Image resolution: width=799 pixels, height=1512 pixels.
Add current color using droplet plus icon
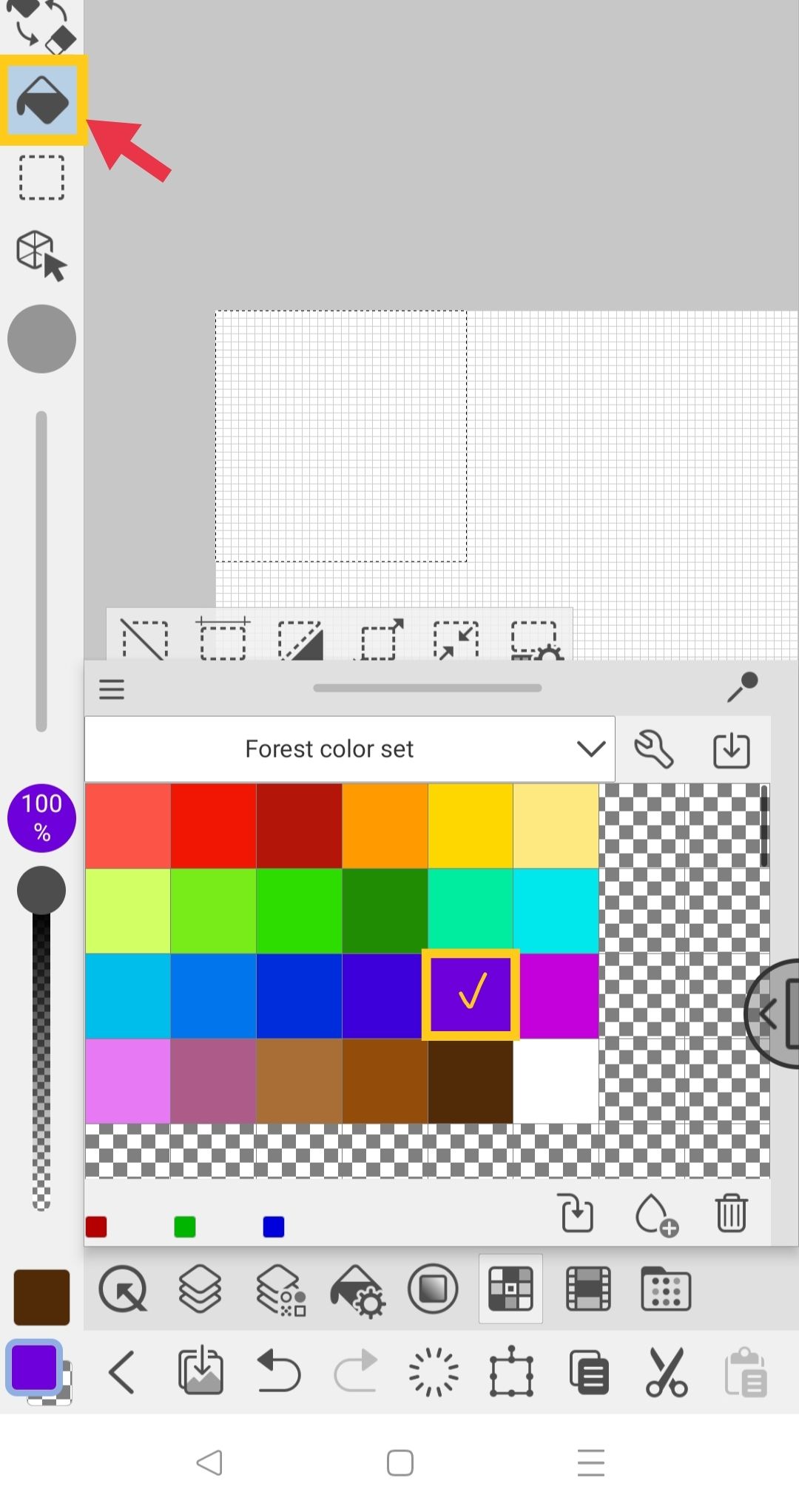(655, 1215)
